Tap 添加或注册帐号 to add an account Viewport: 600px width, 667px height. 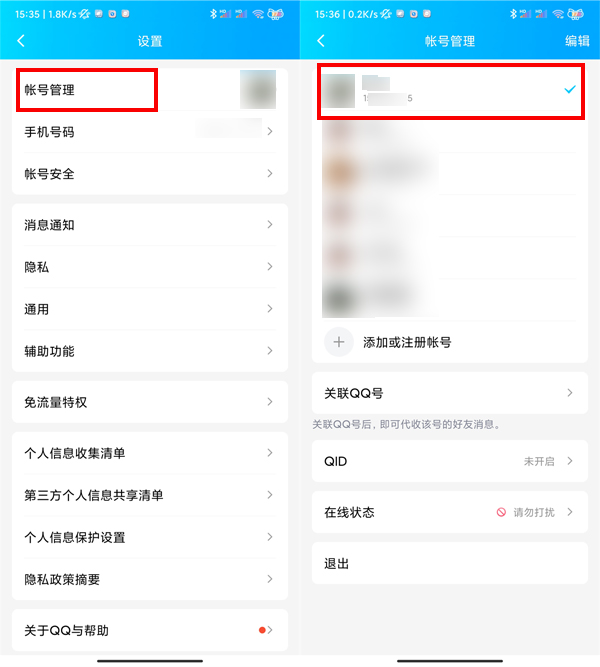[x=407, y=342]
